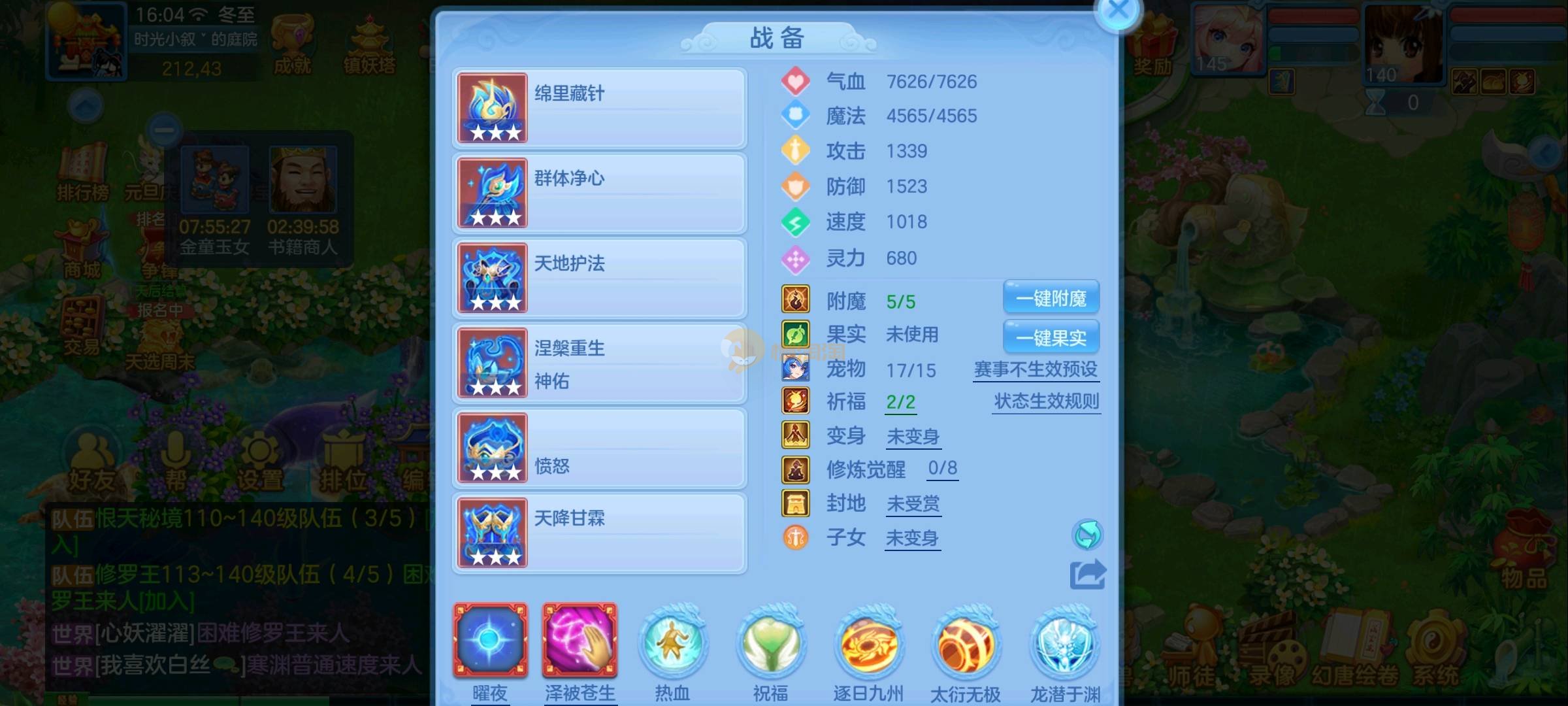Tap the 曜夜 skill icon
Viewport: 1568px width, 706px height.
coord(490,641)
